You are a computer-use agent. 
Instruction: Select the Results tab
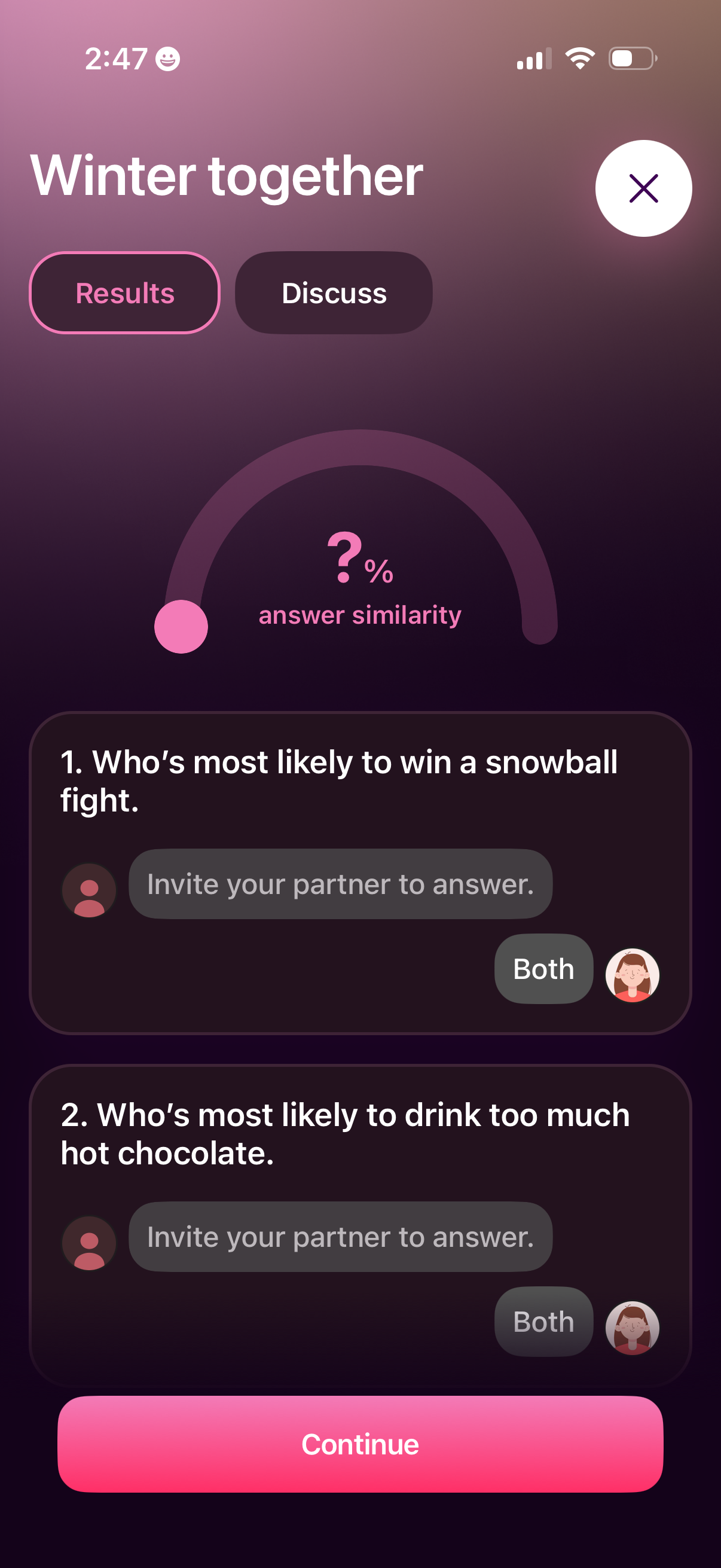click(x=125, y=293)
